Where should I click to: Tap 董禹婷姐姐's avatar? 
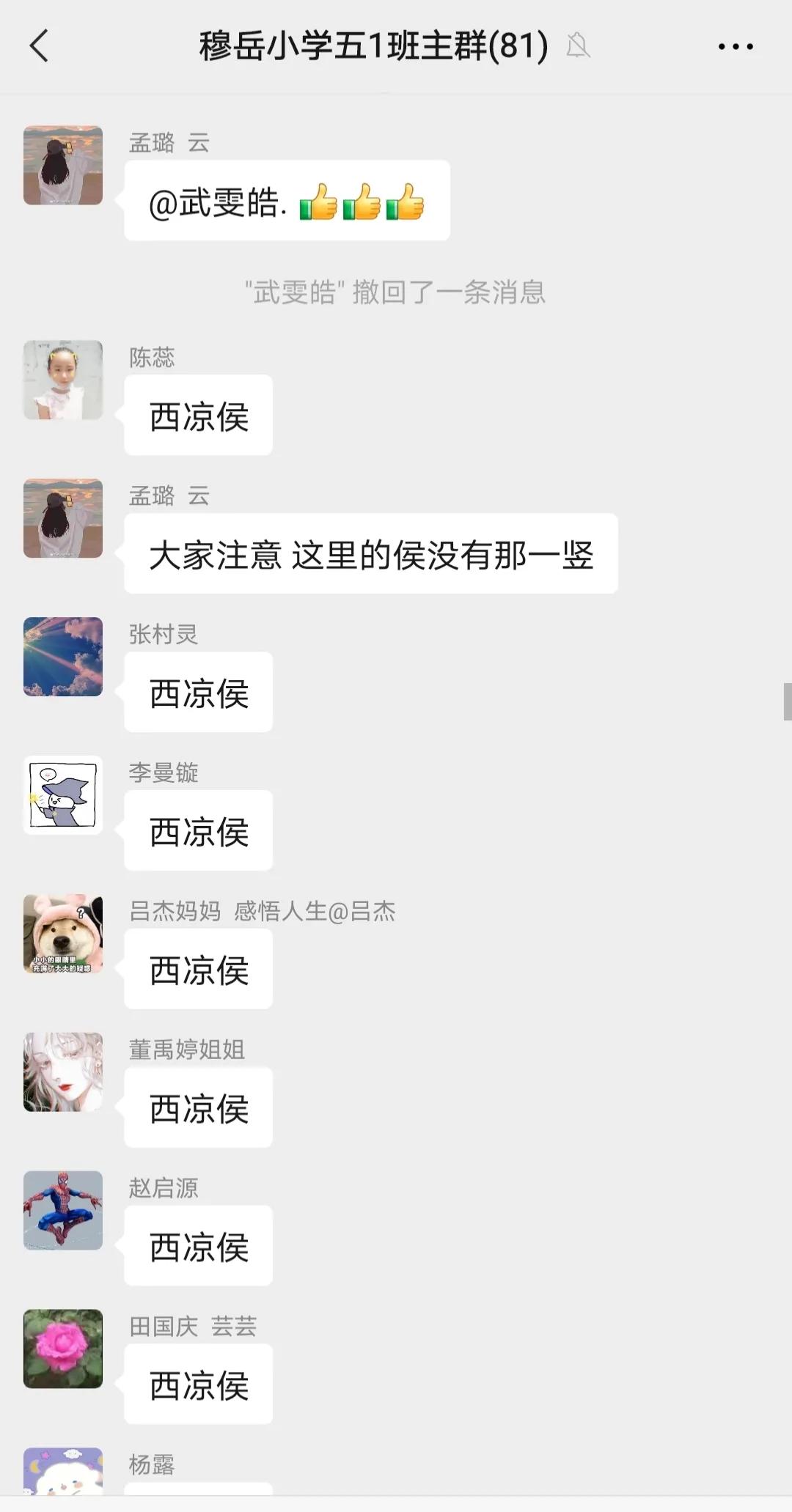point(63,1072)
